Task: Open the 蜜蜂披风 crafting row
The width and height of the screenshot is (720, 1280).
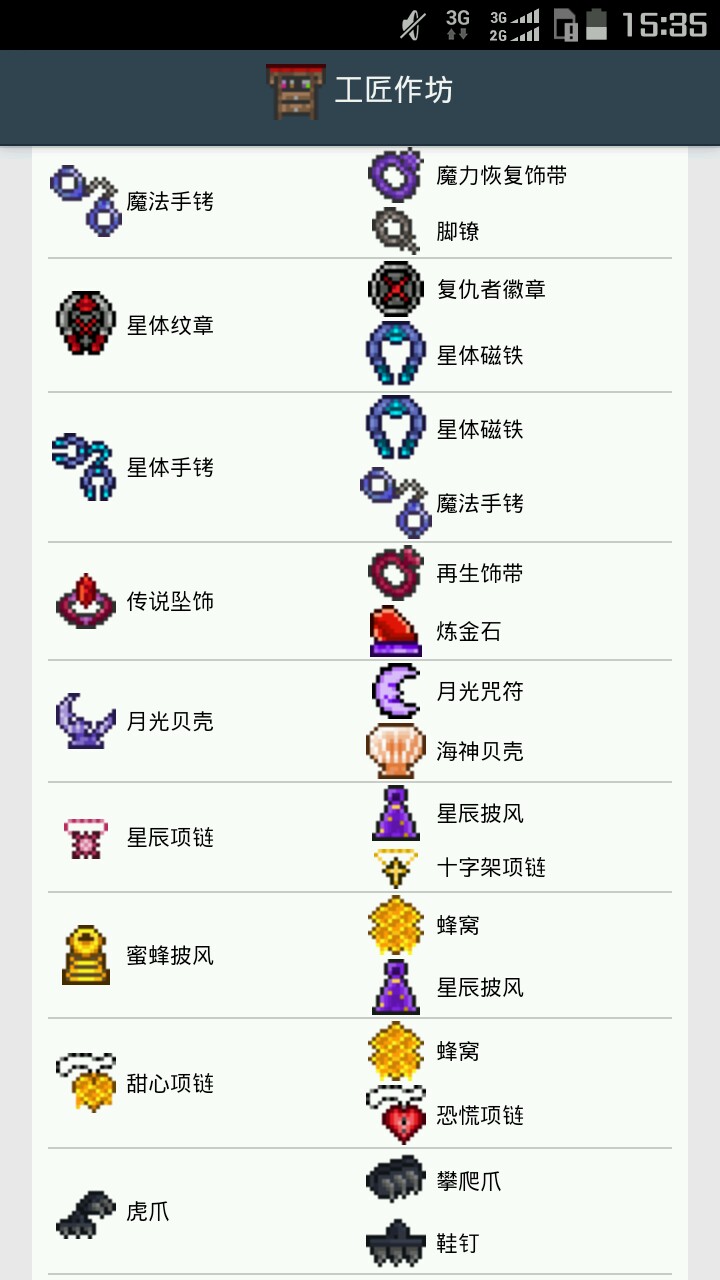Action: click(170, 955)
